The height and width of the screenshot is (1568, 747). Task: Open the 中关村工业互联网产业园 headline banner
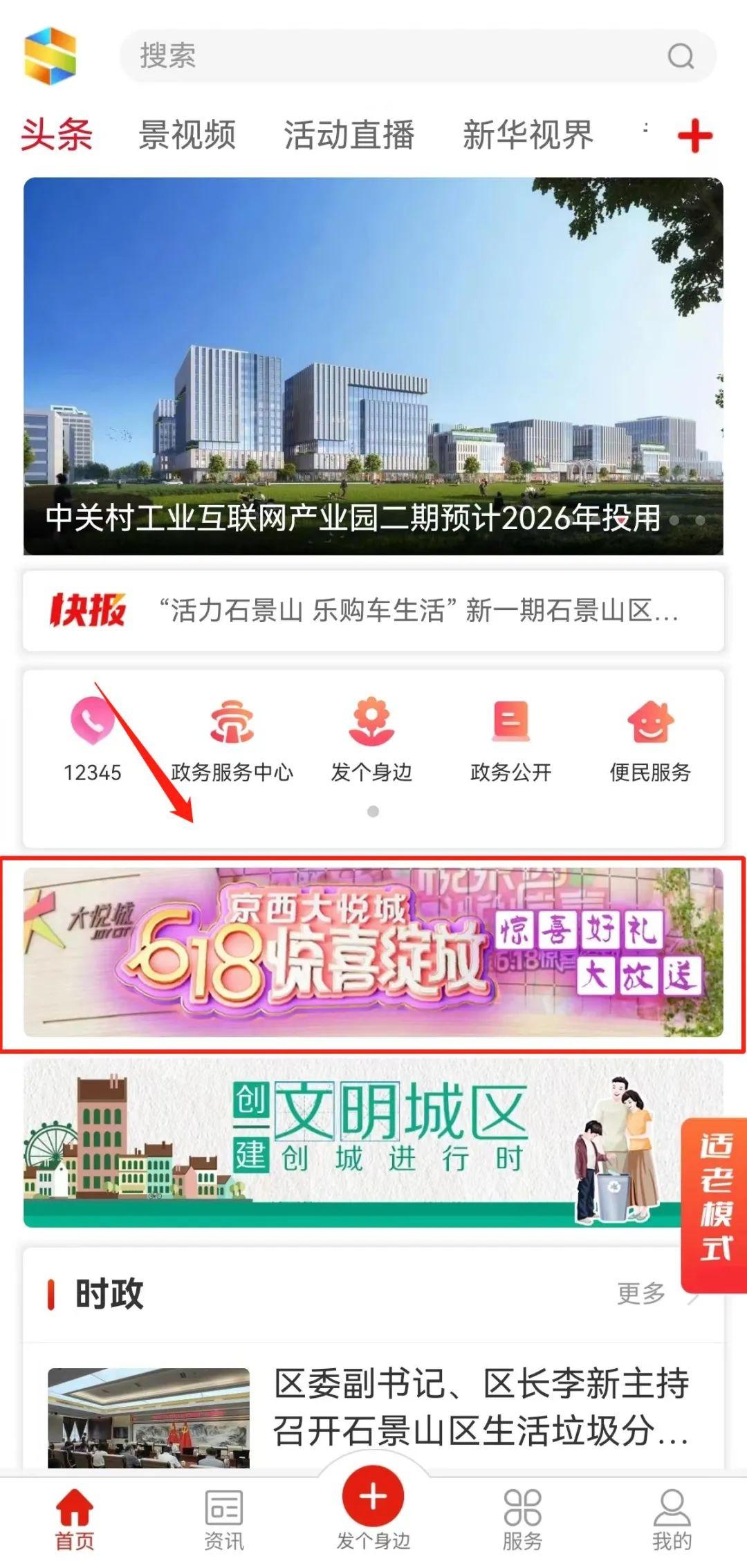pyautogui.click(x=373, y=367)
